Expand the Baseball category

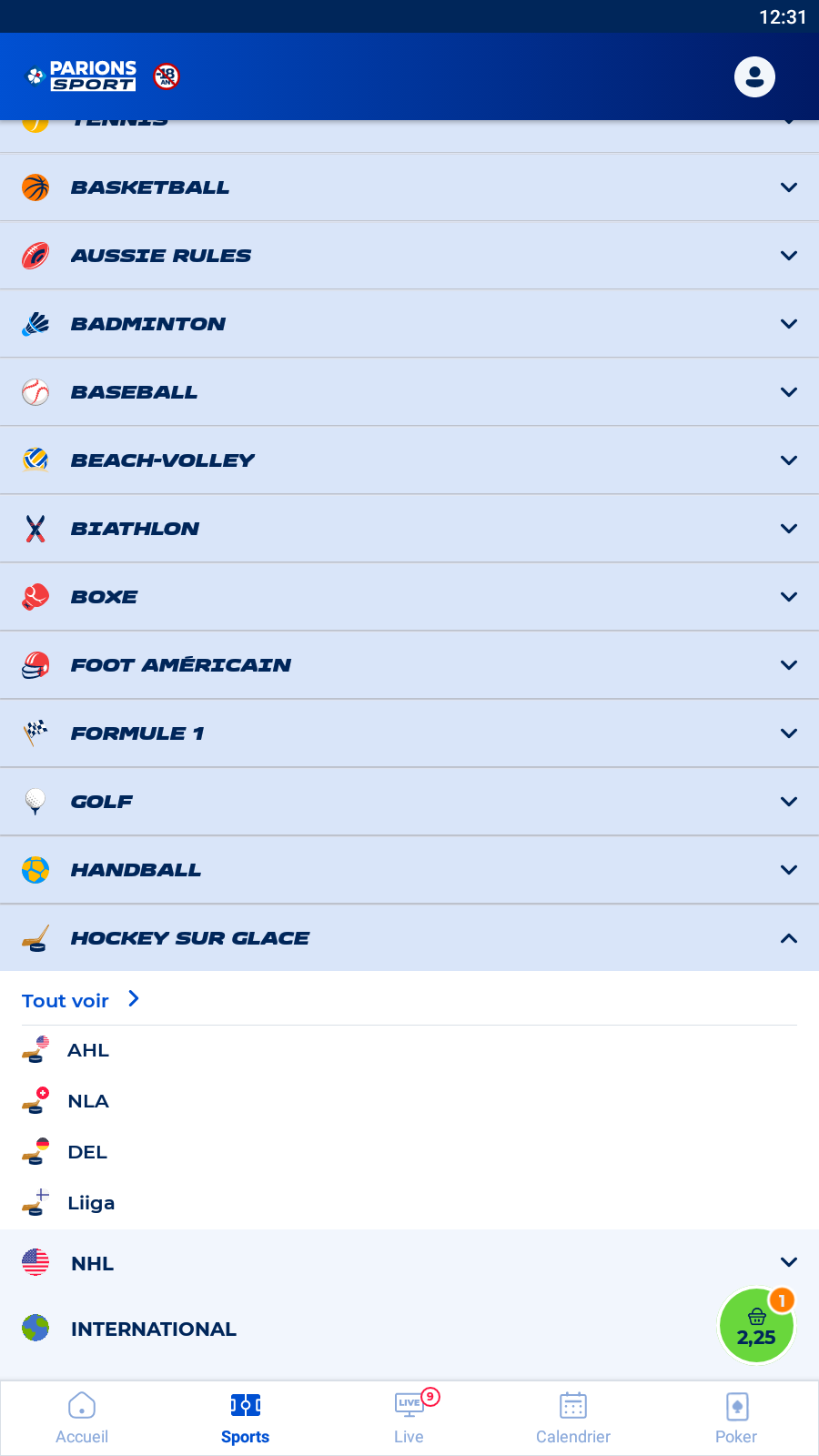pos(409,392)
